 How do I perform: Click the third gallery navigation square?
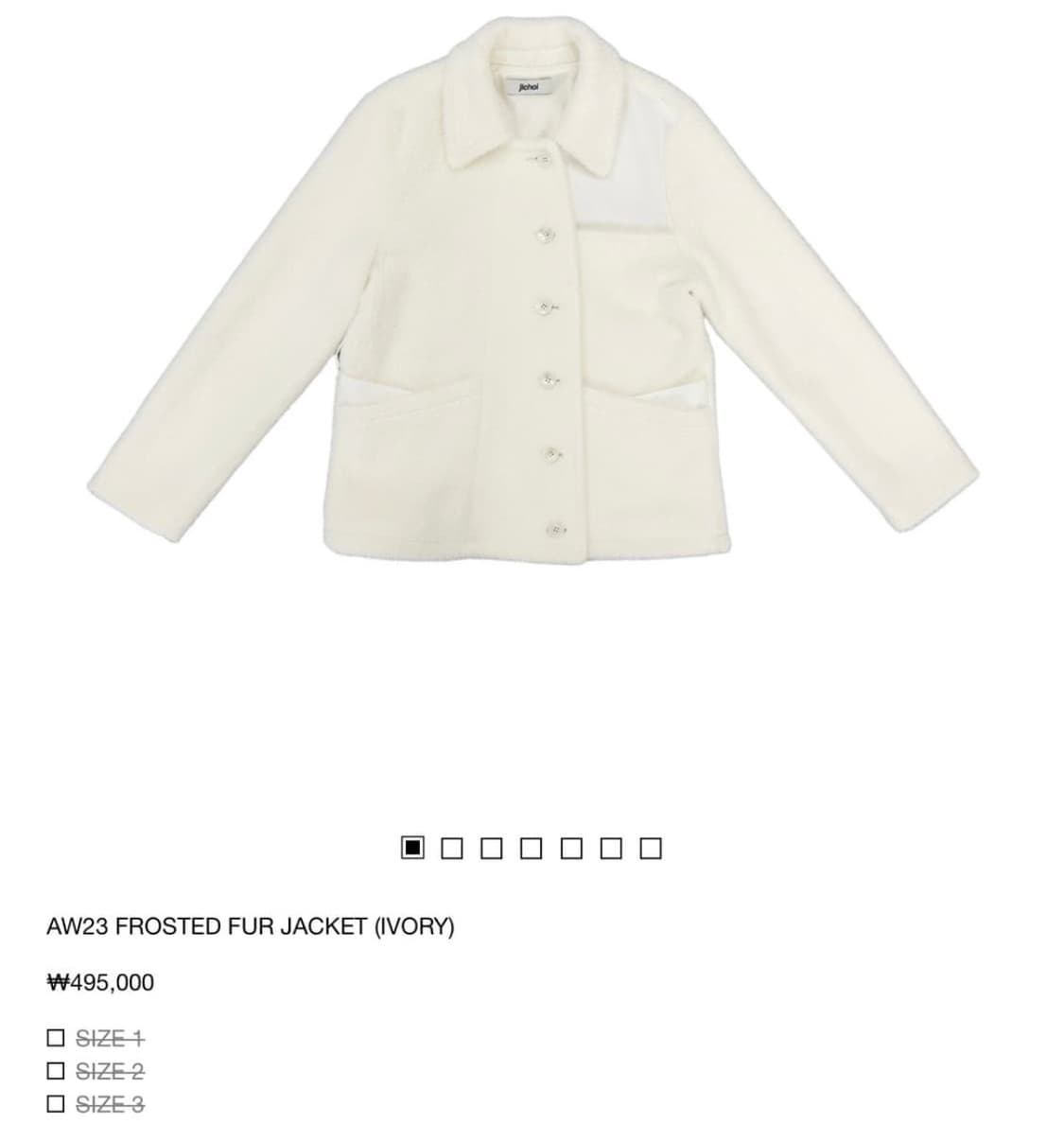point(493,848)
